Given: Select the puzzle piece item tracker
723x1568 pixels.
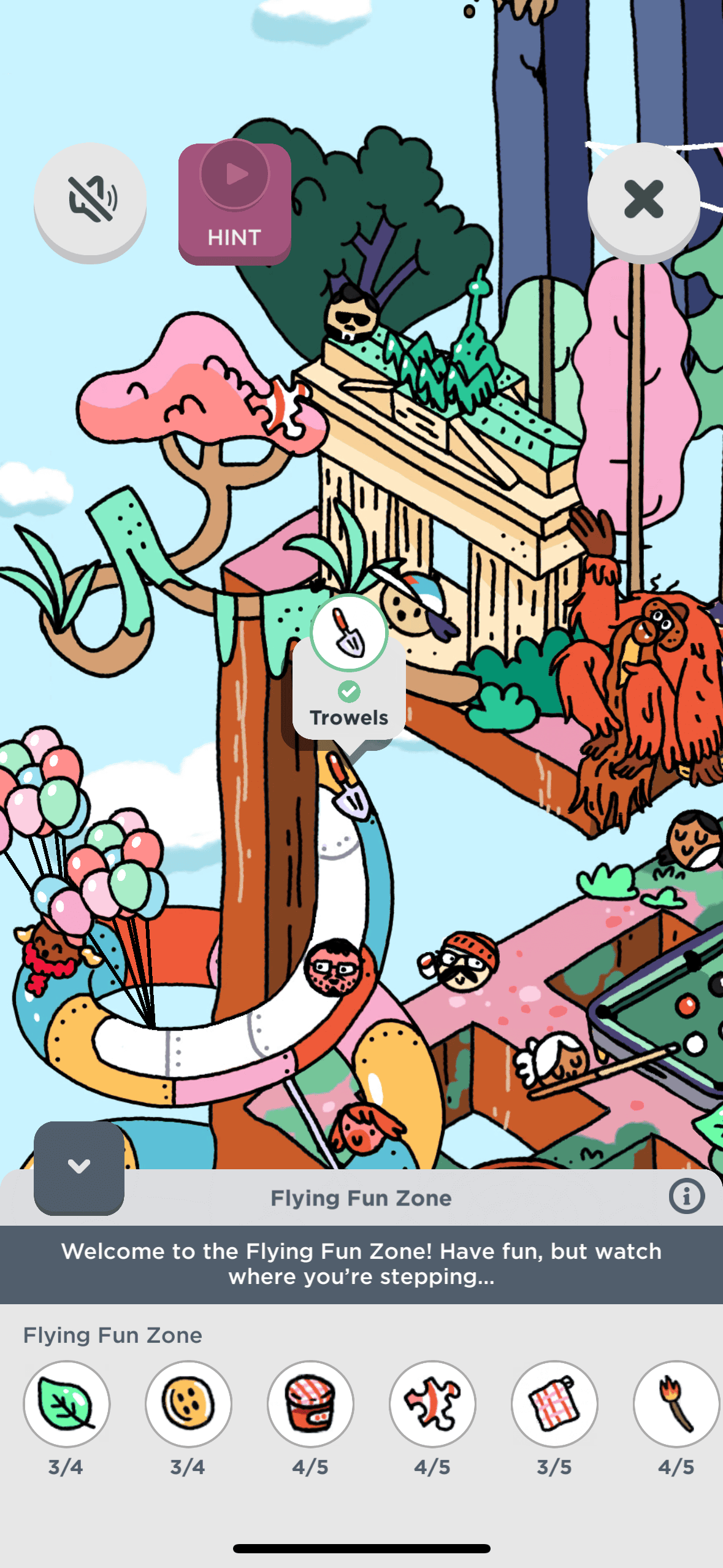Looking at the screenshot, I should (432, 1404).
